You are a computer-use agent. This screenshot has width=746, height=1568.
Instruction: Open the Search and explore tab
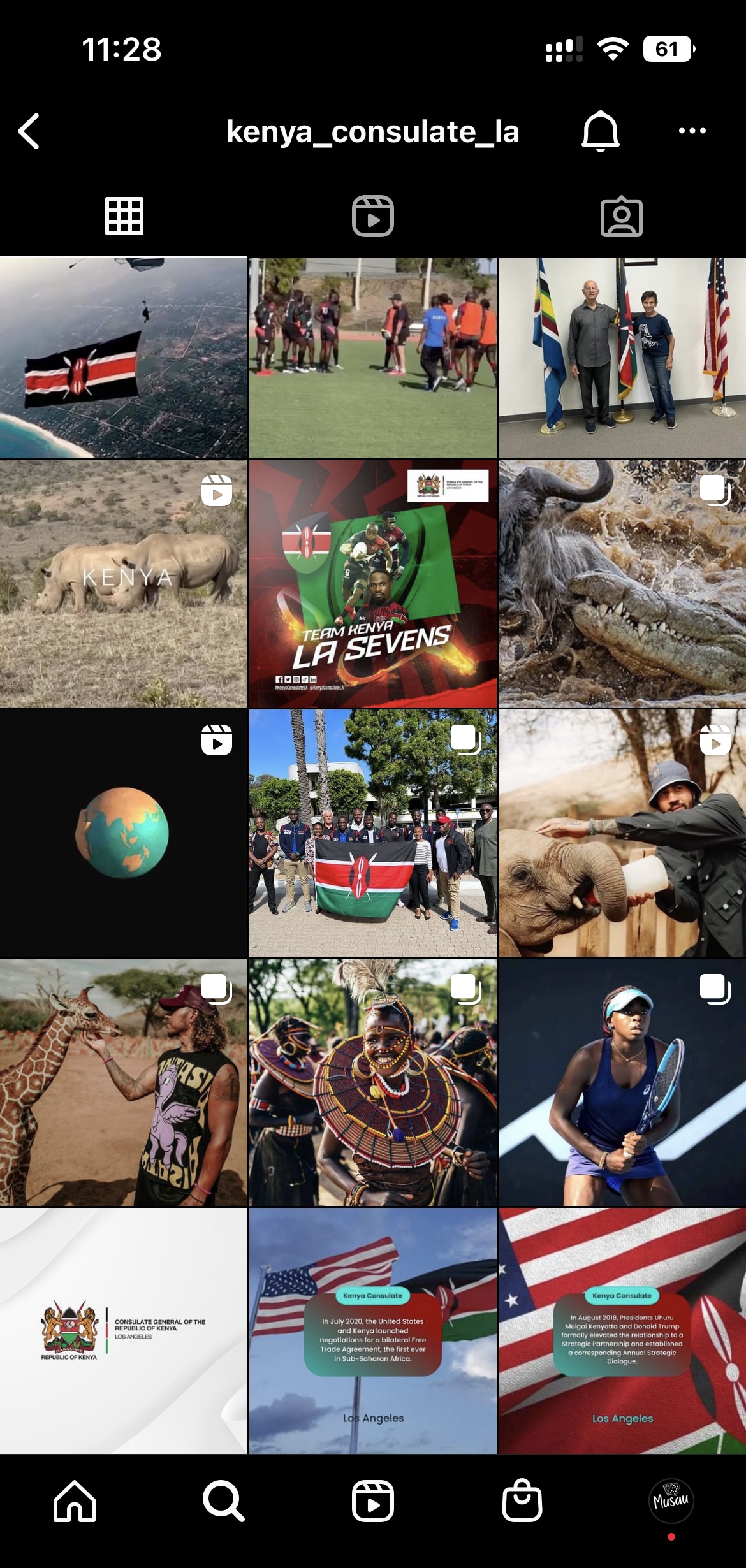coord(223,1500)
